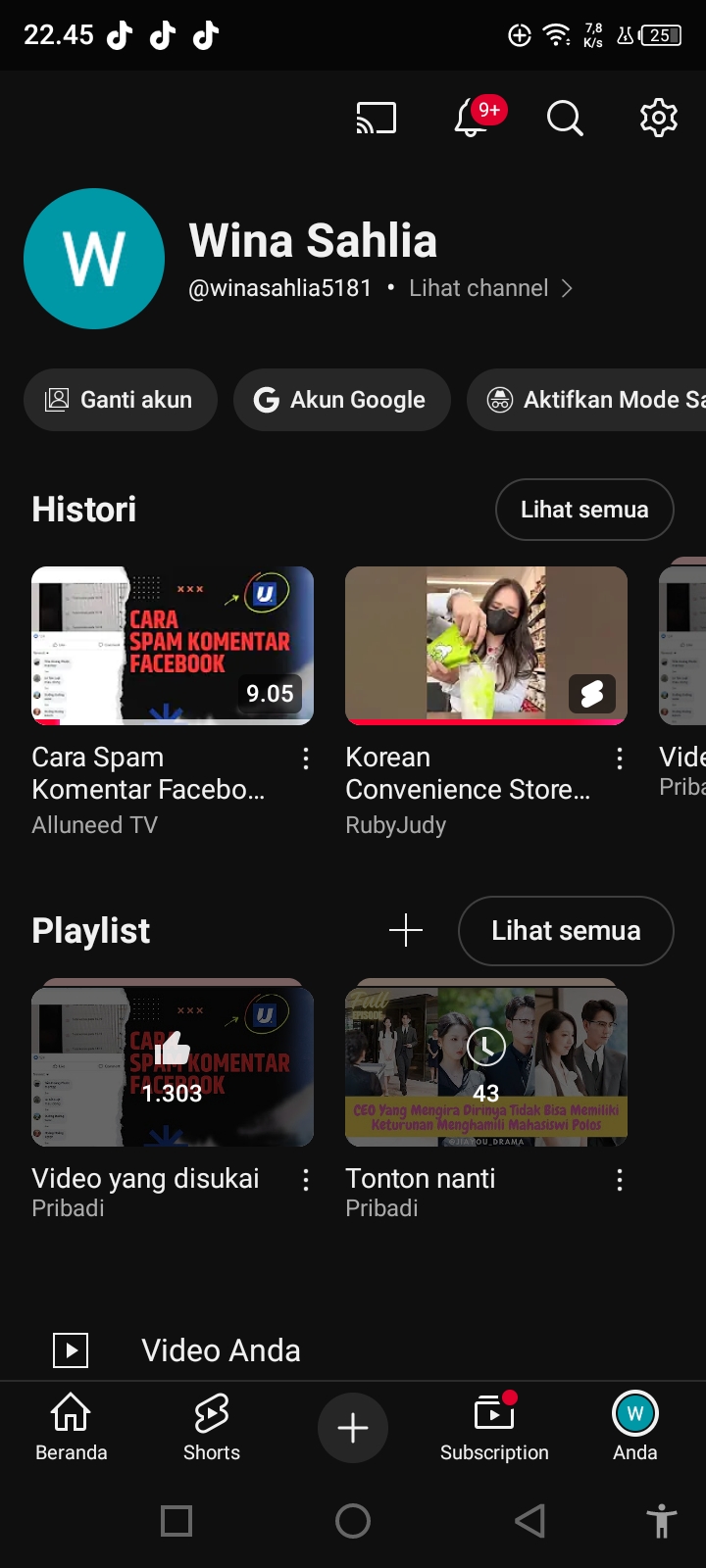The height and width of the screenshot is (1568, 706).
Task: Open the Video Anda row
Action: 221,1350
